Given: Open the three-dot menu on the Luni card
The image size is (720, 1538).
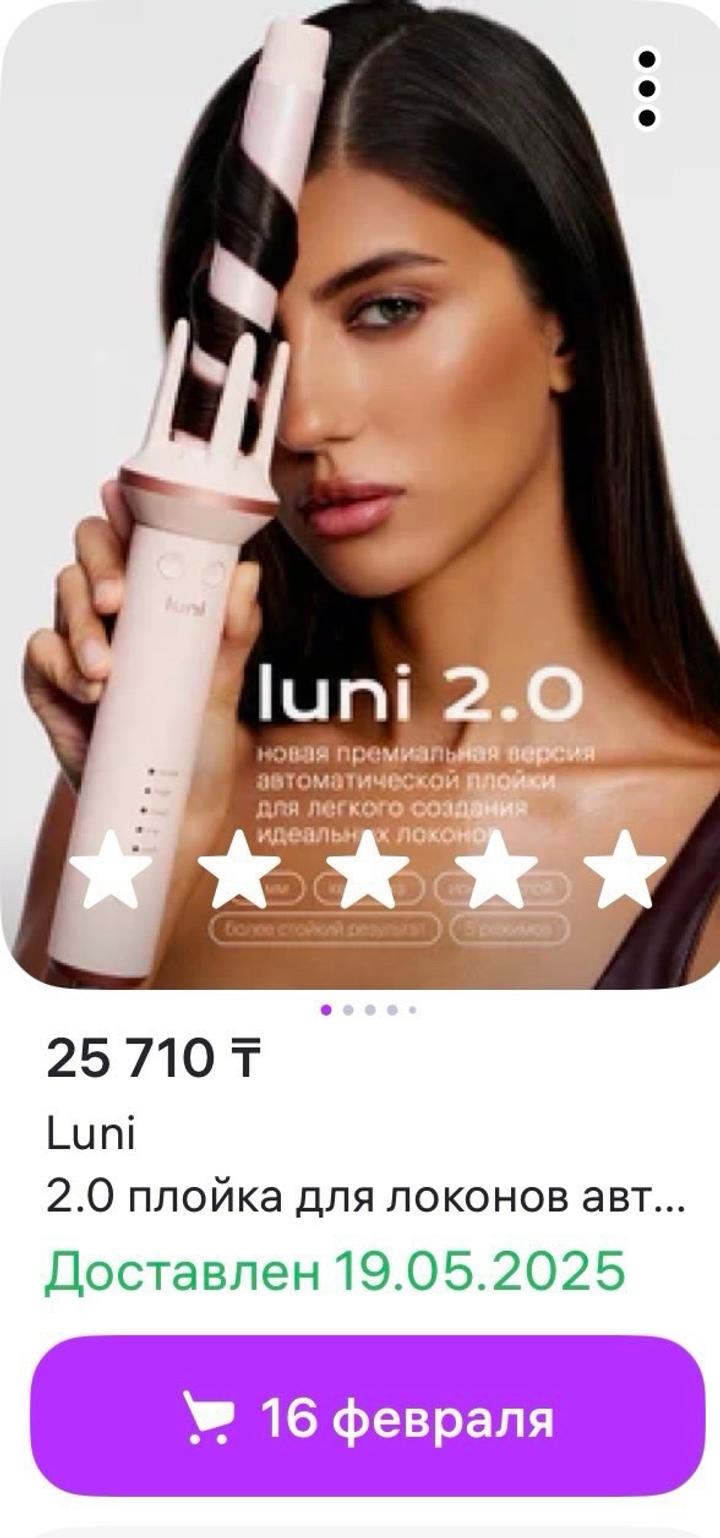Looking at the screenshot, I should (648, 90).
